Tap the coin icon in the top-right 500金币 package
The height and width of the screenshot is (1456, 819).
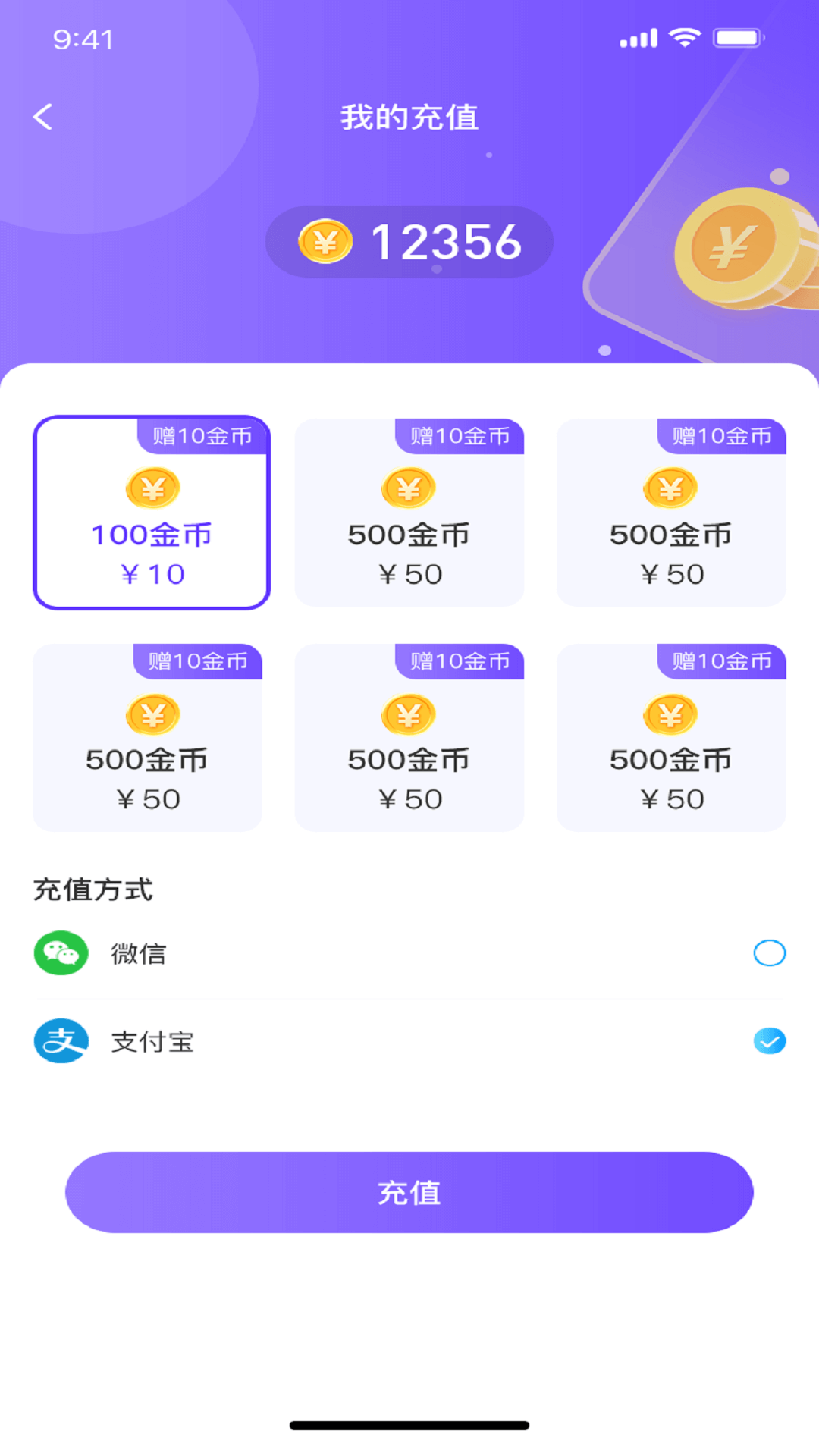tap(670, 488)
